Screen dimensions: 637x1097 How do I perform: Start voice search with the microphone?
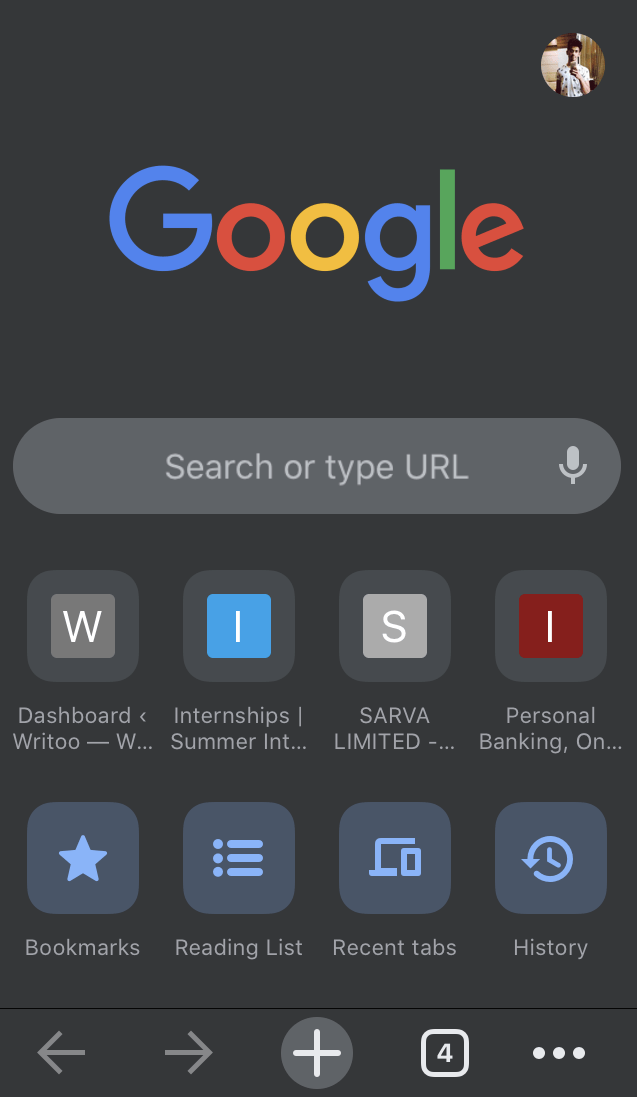pos(572,465)
